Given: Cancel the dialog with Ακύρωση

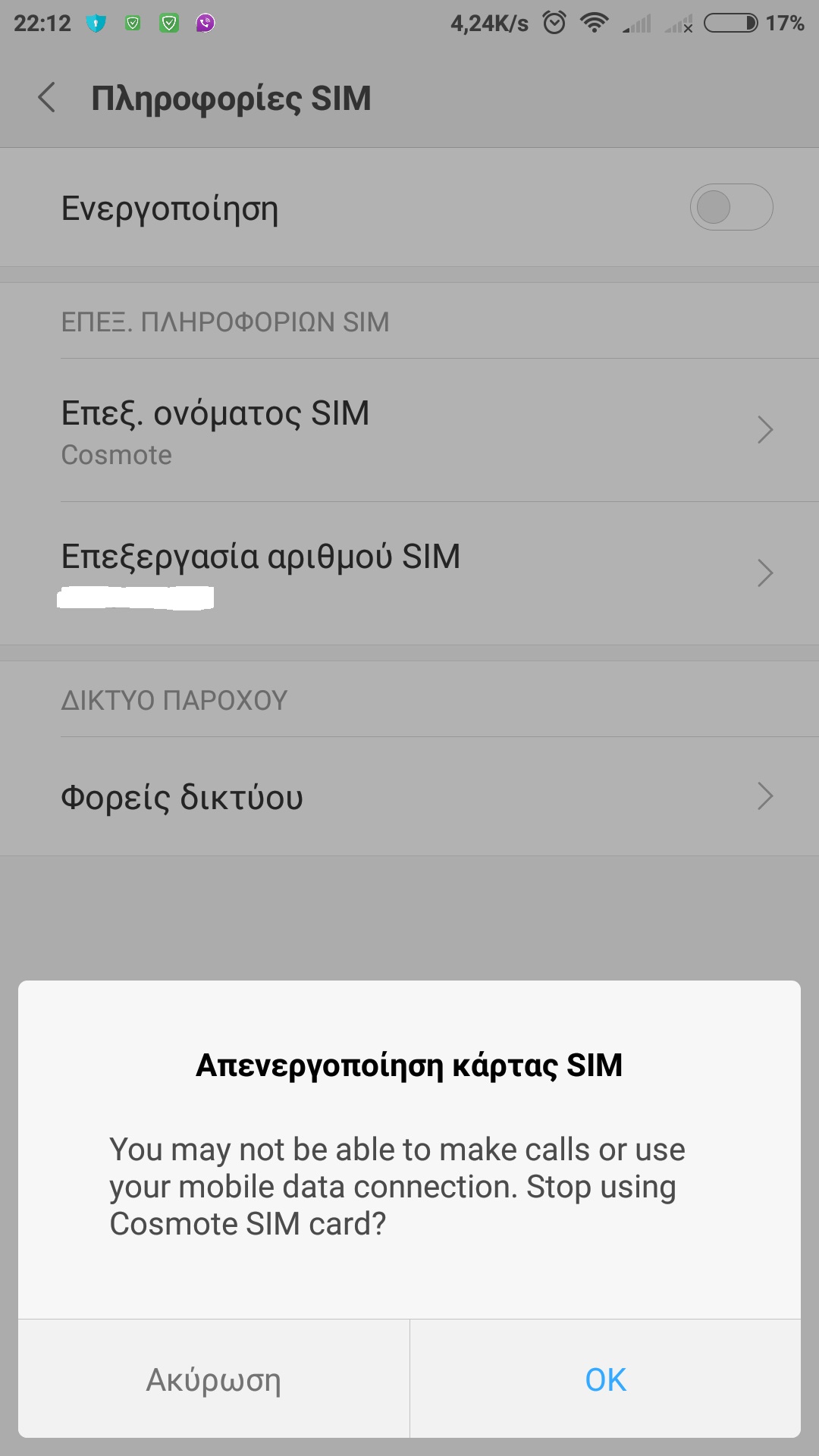Looking at the screenshot, I should click(214, 1379).
